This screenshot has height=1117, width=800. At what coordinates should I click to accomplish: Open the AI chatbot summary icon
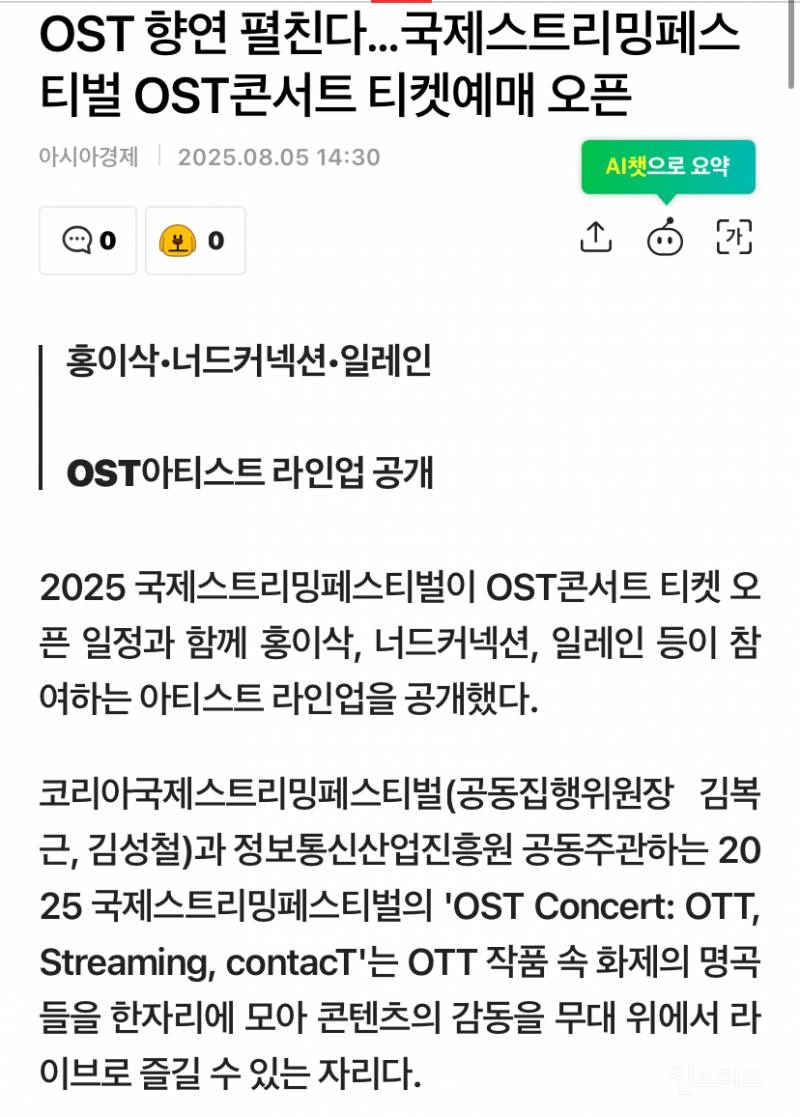pos(665,237)
